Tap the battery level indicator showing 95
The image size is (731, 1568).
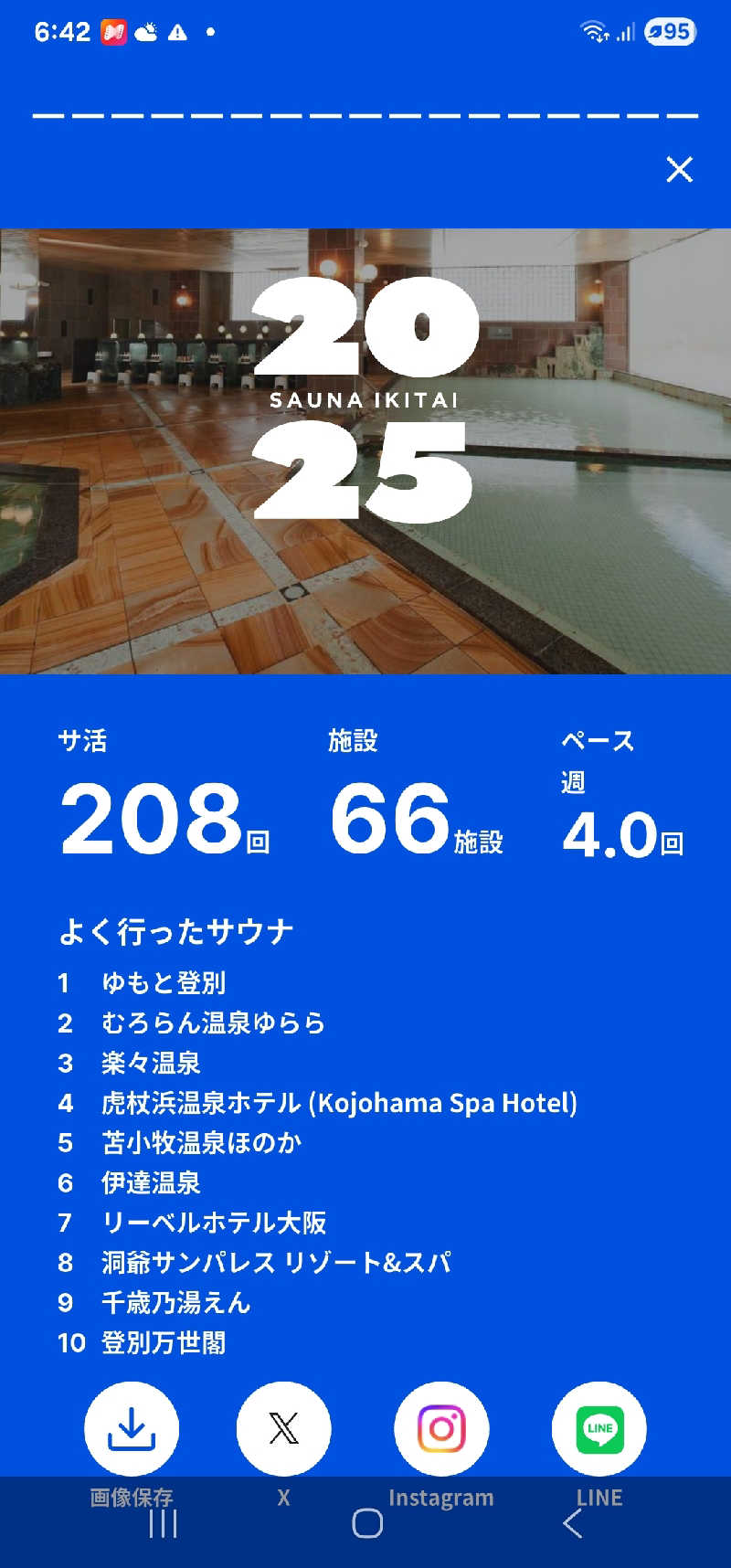click(x=669, y=31)
